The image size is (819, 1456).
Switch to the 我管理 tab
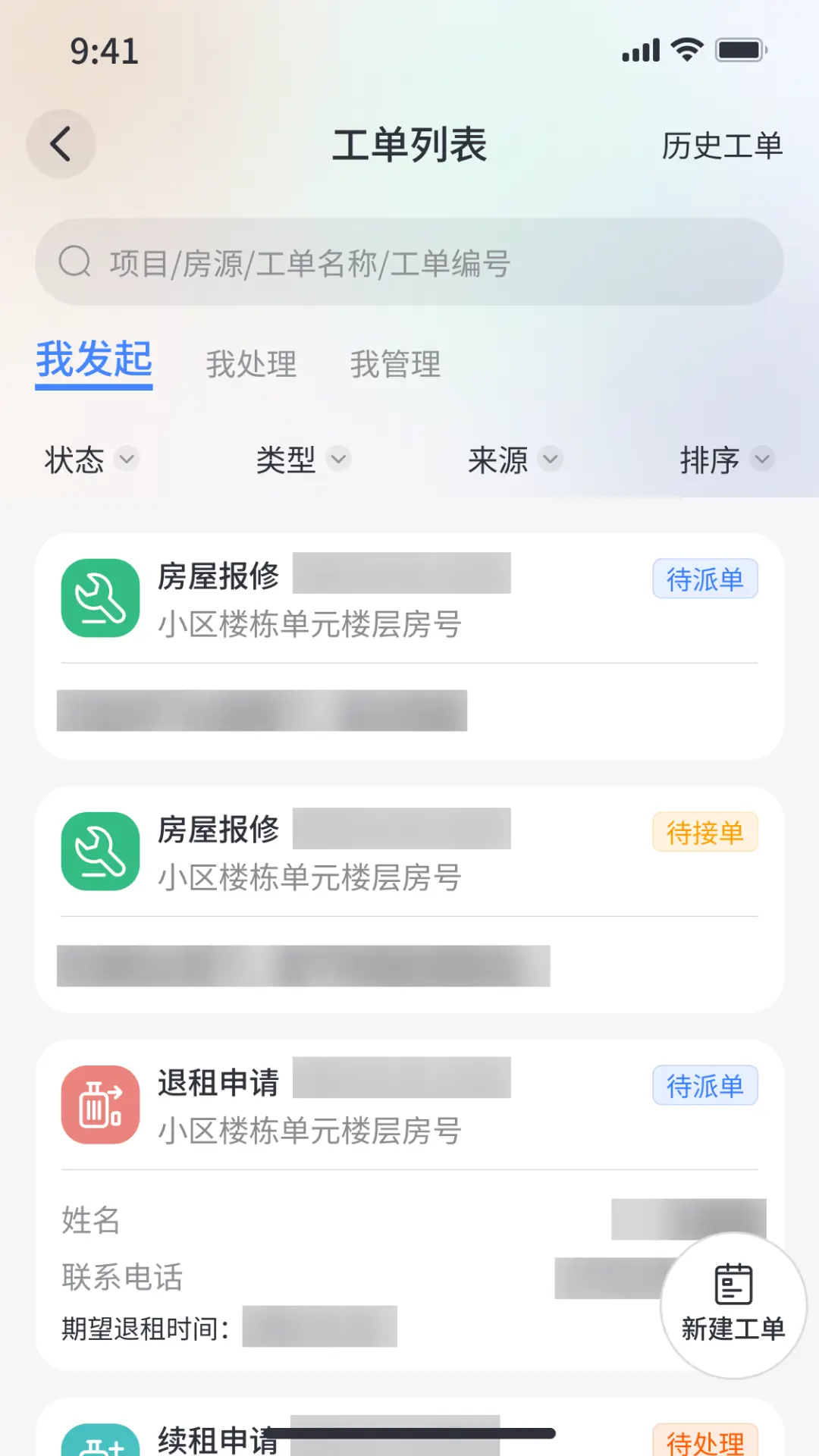point(395,364)
